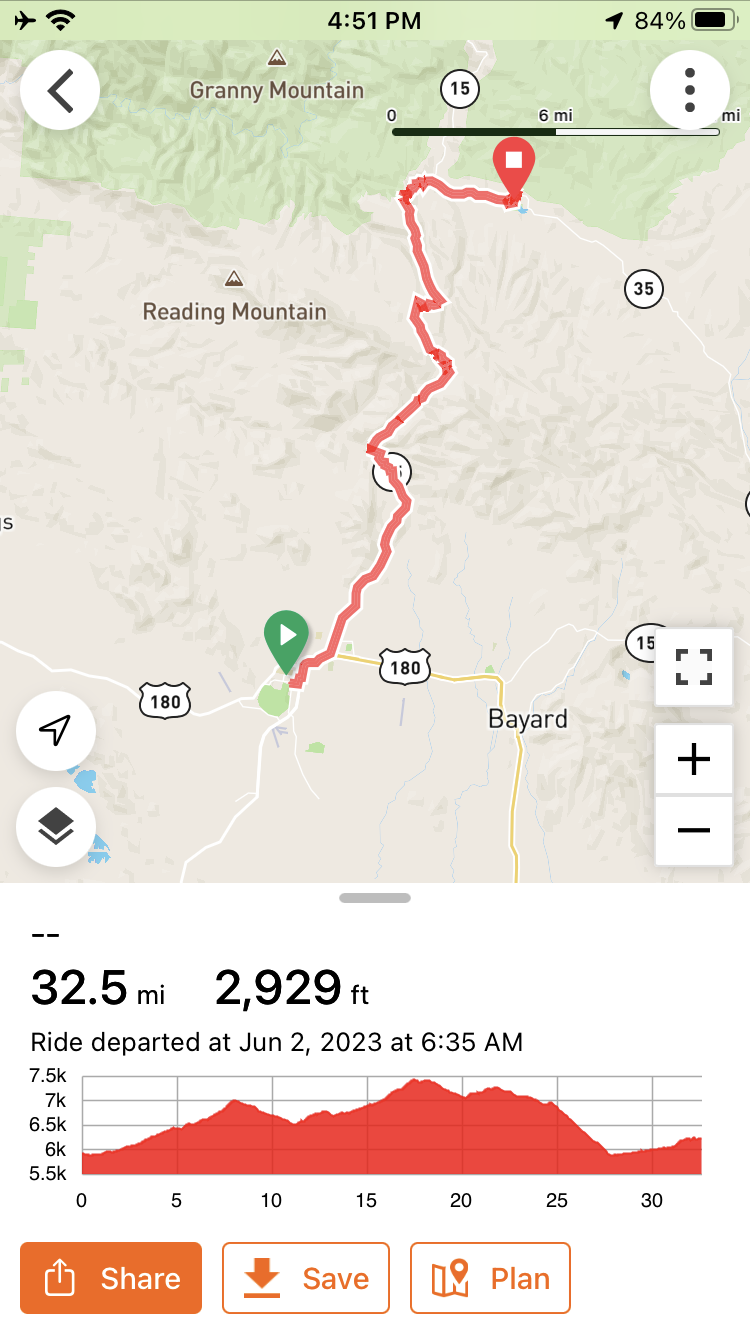
Task: Center map on current location
Action: click(x=56, y=730)
